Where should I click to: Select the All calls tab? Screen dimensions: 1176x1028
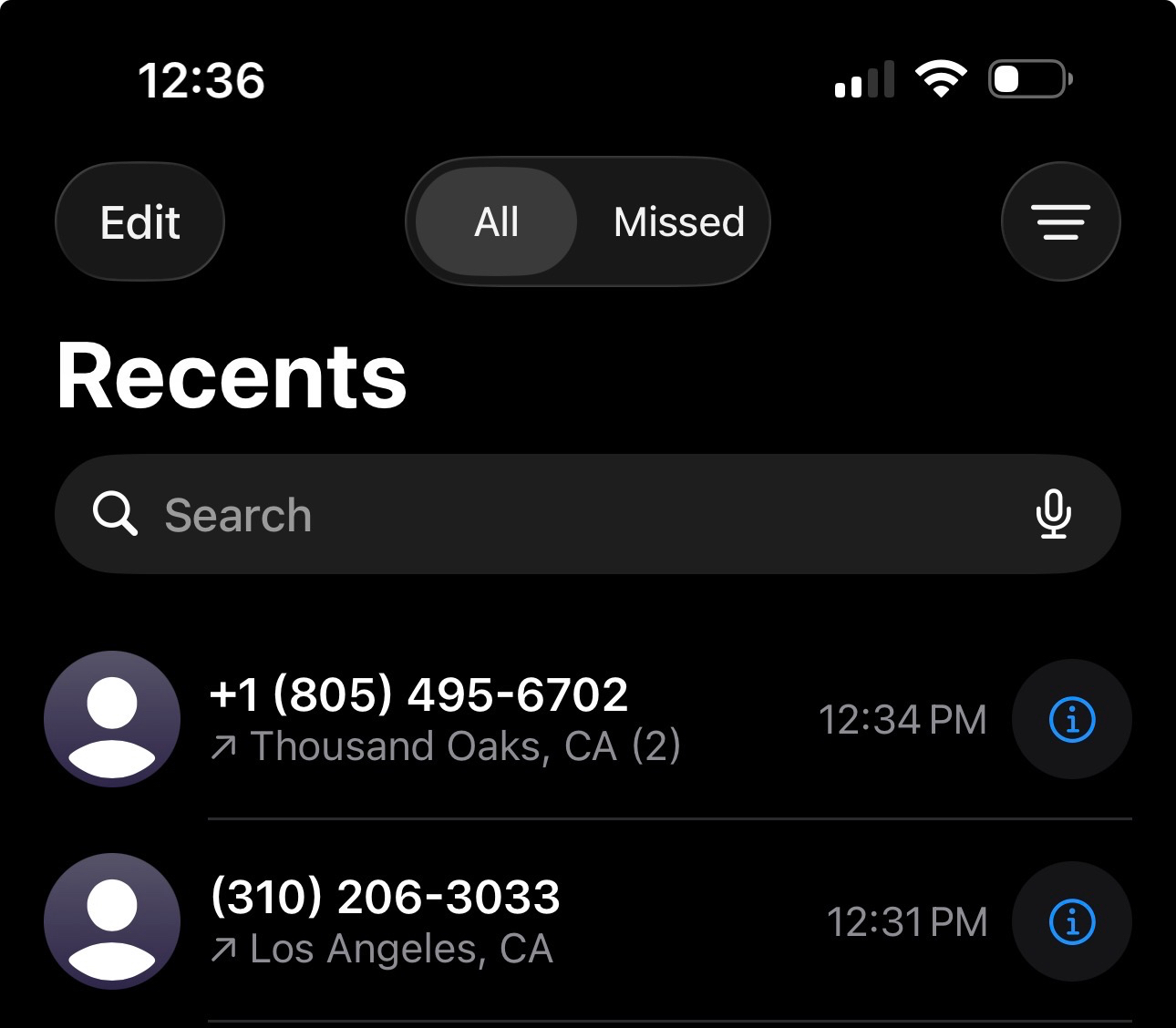point(497,222)
